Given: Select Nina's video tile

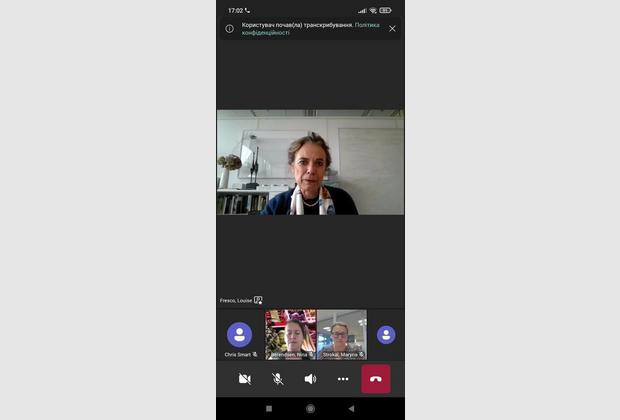Looking at the screenshot, I should click(291, 334).
